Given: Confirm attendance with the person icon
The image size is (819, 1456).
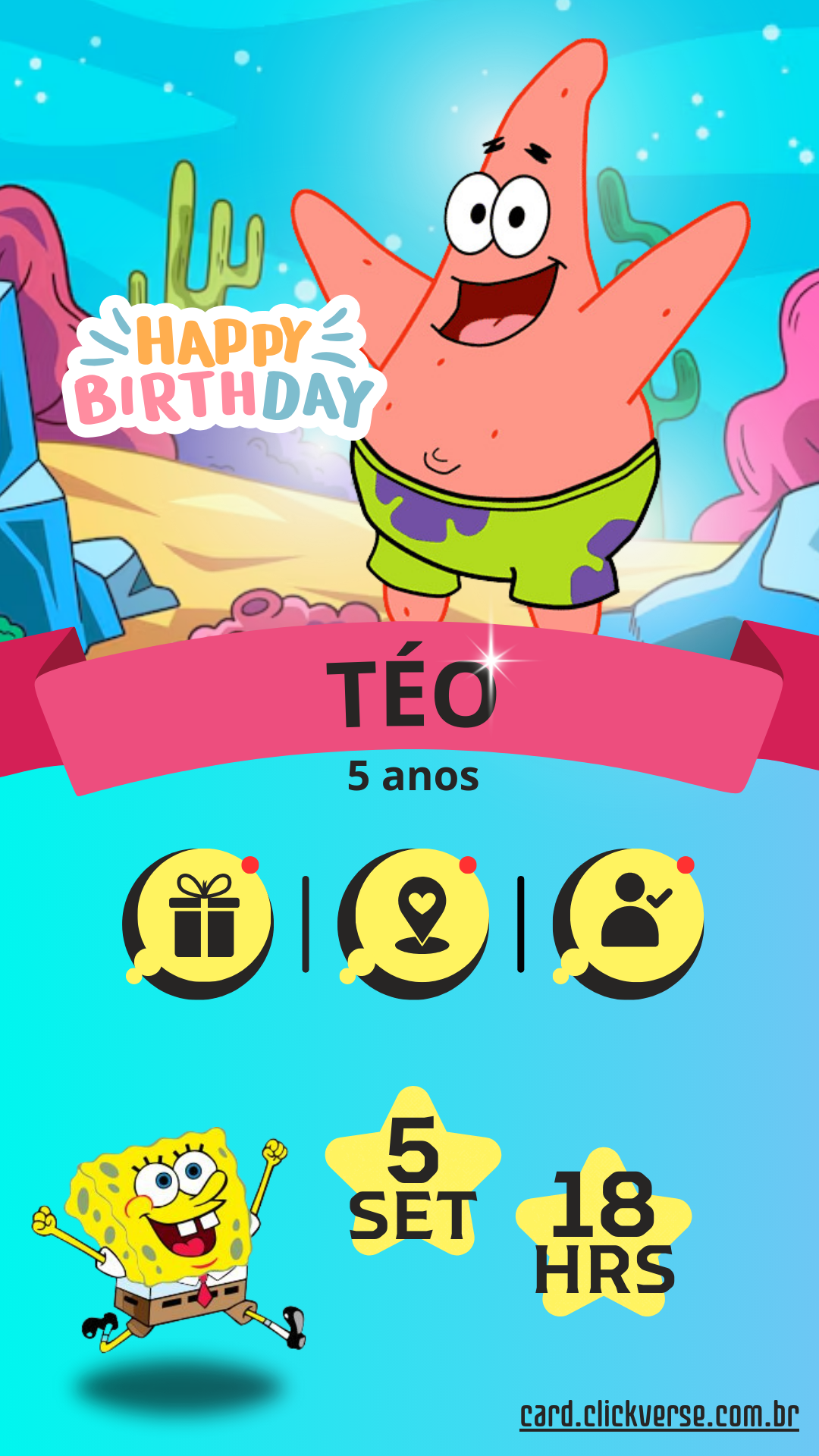Looking at the screenshot, I should tap(634, 918).
